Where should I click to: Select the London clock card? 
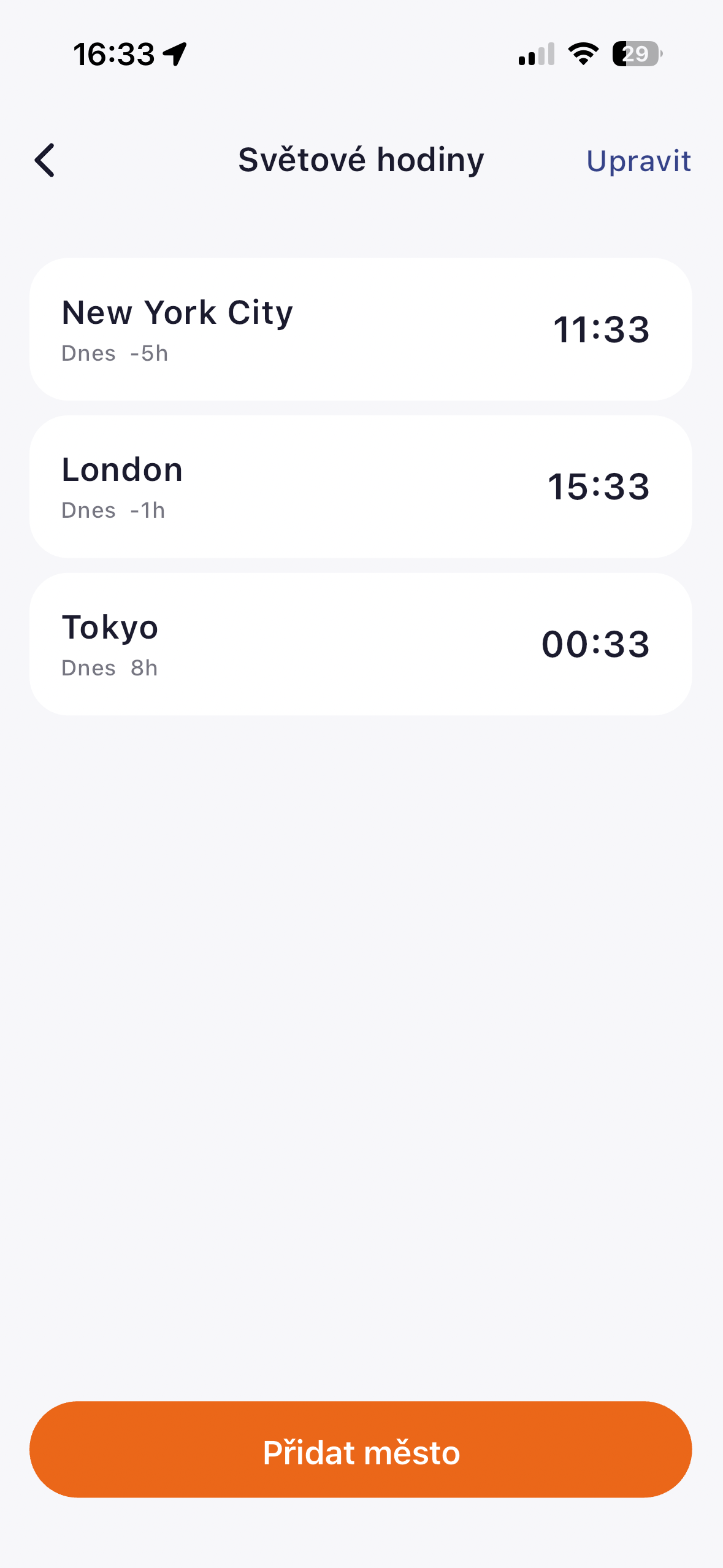pyautogui.click(x=361, y=486)
